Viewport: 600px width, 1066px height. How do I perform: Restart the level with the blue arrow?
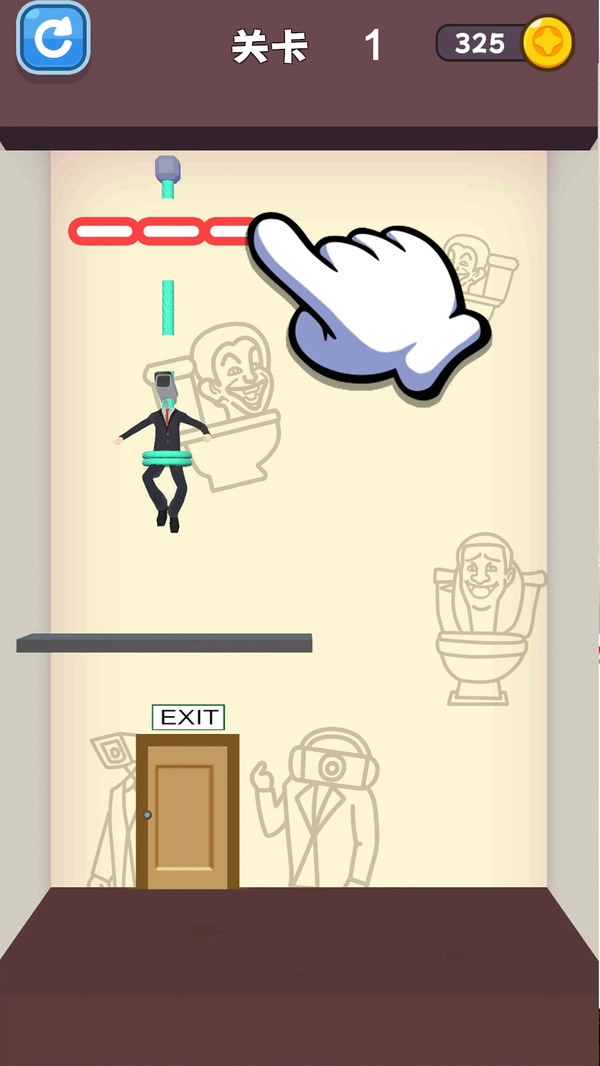(53, 39)
